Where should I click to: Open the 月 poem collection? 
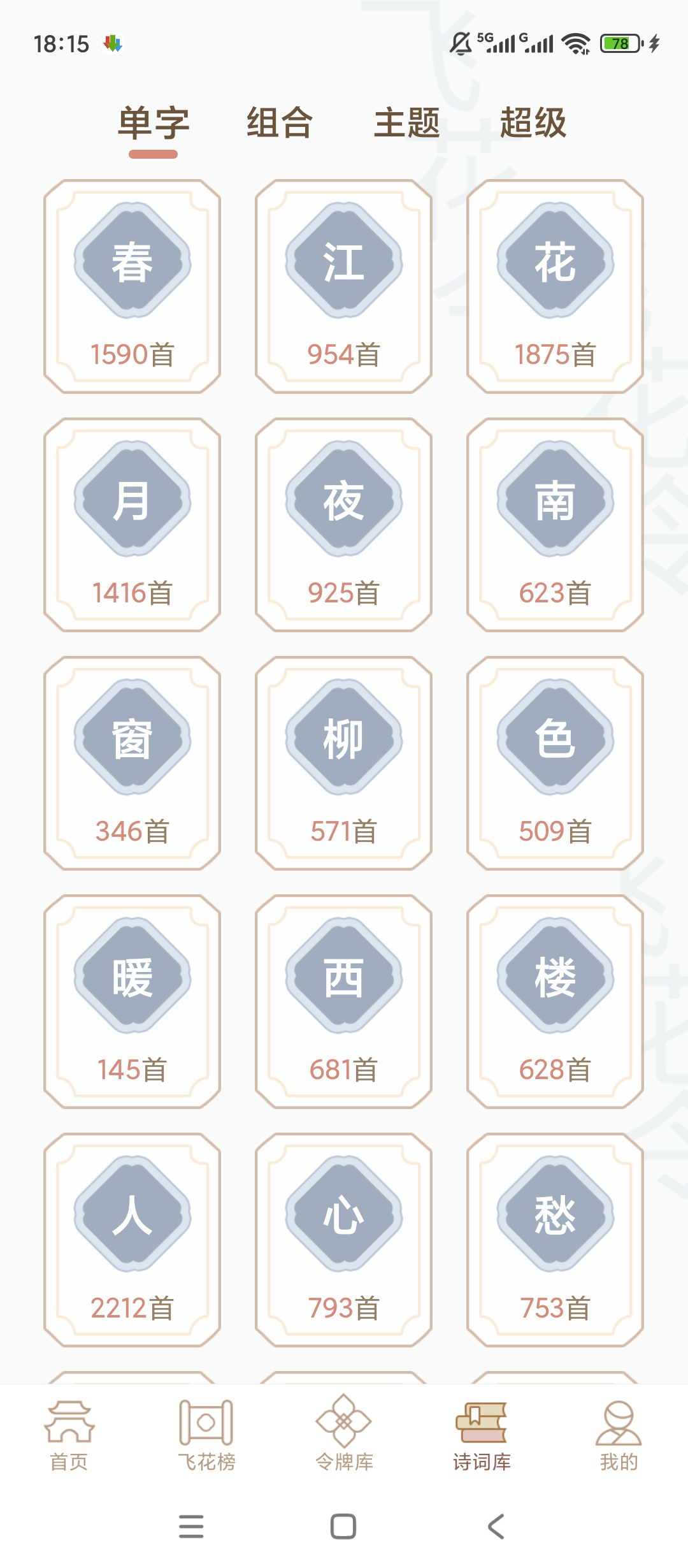(x=132, y=525)
